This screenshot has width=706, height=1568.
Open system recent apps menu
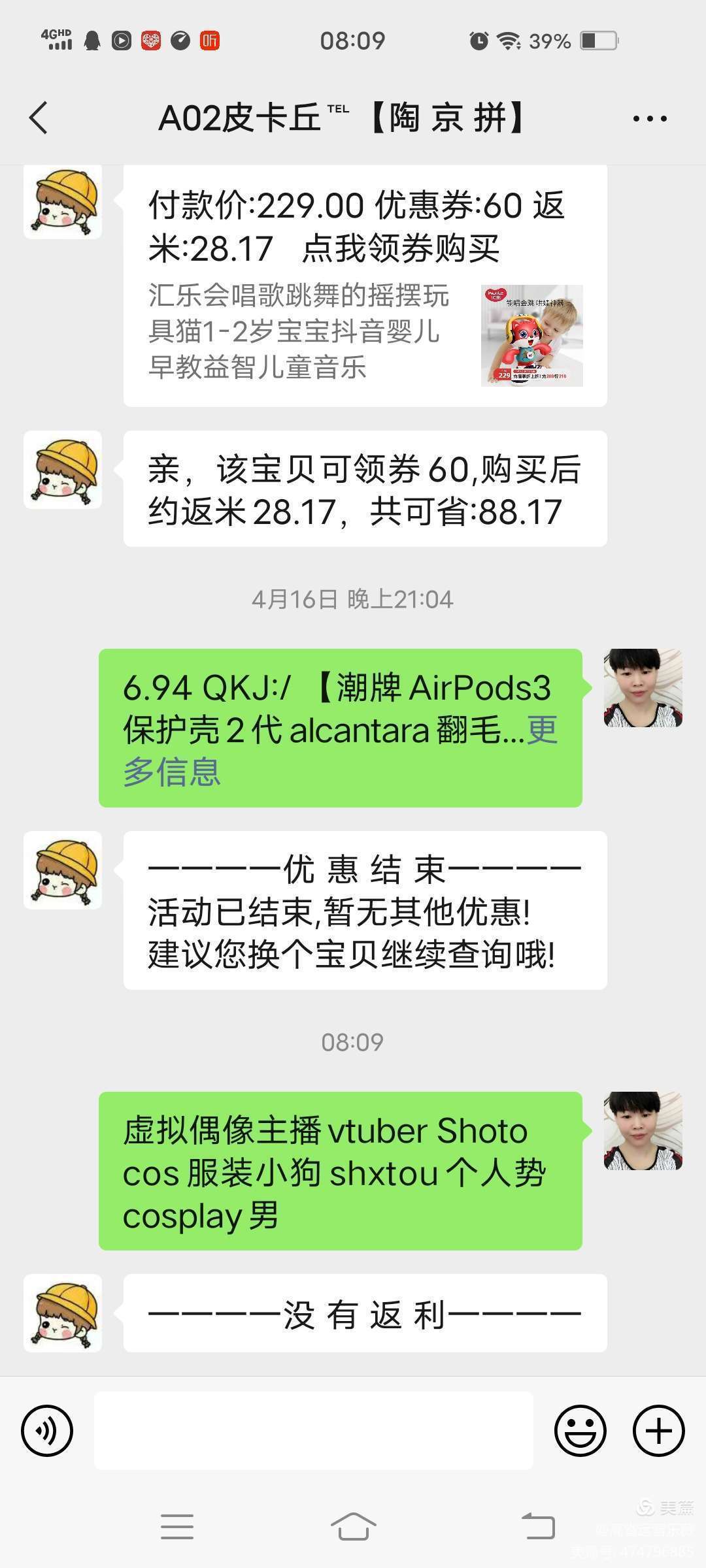(x=177, y=1527)
